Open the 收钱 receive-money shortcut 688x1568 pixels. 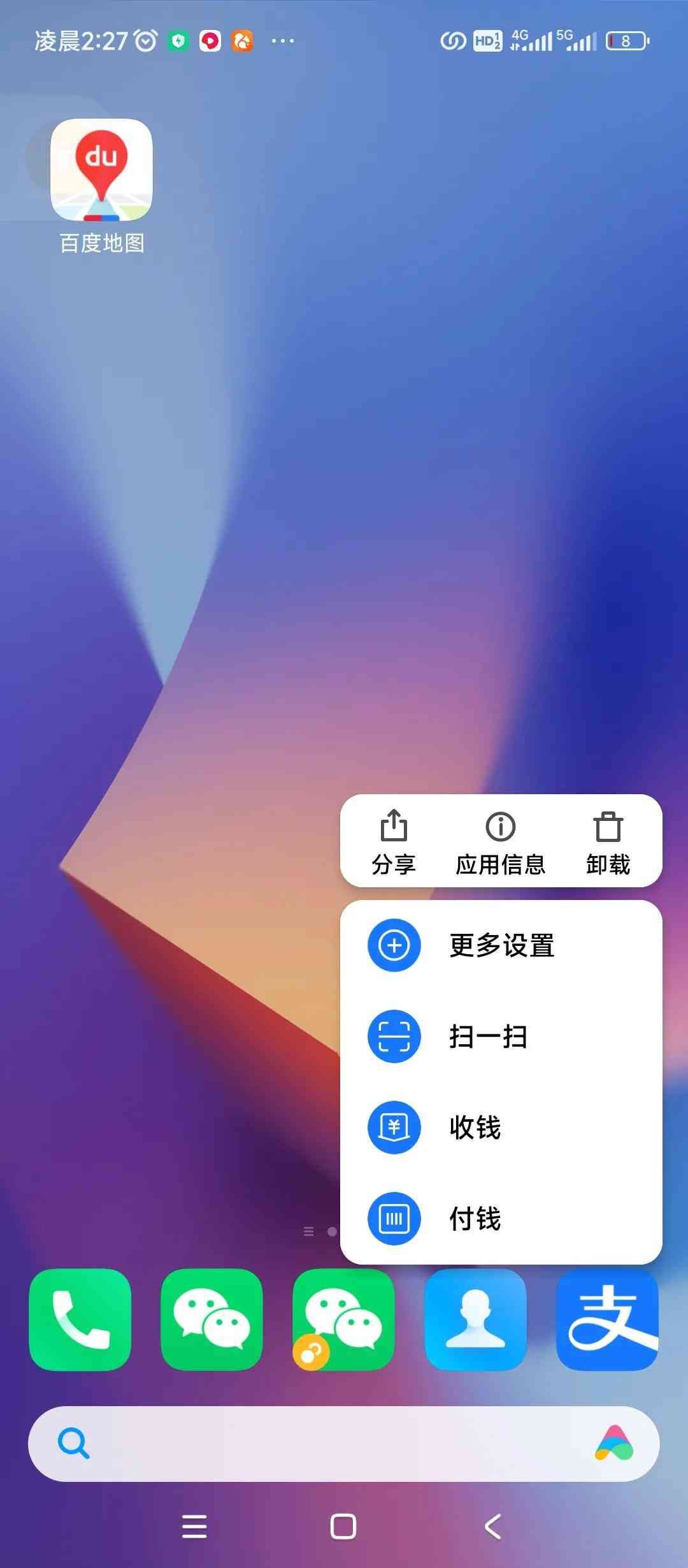click(x=501, y=1128)
